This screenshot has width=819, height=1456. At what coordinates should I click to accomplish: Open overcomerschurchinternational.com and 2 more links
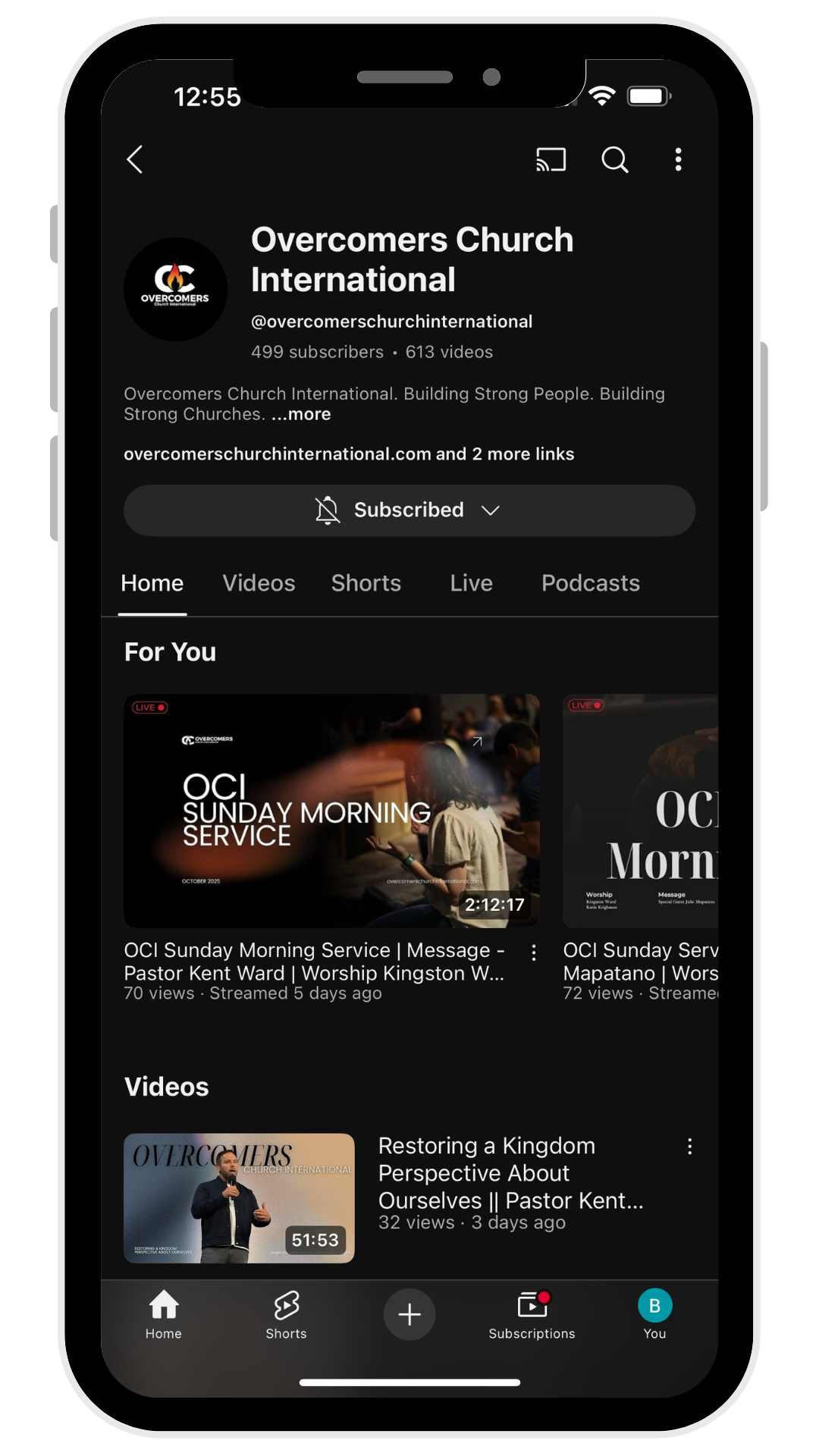pyautogui.click(x=349, y=454)
